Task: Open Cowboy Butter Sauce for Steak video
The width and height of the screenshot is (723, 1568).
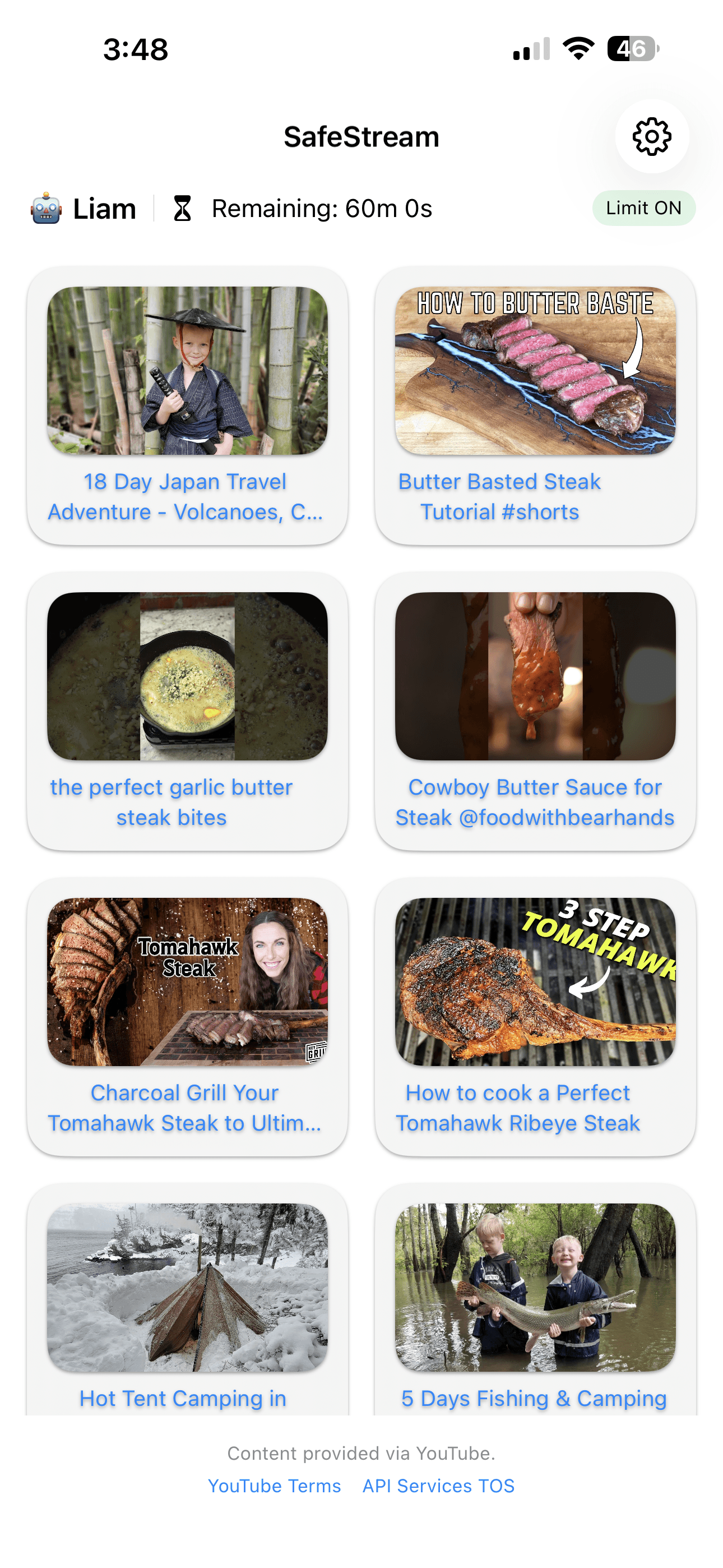Action: 535,677
